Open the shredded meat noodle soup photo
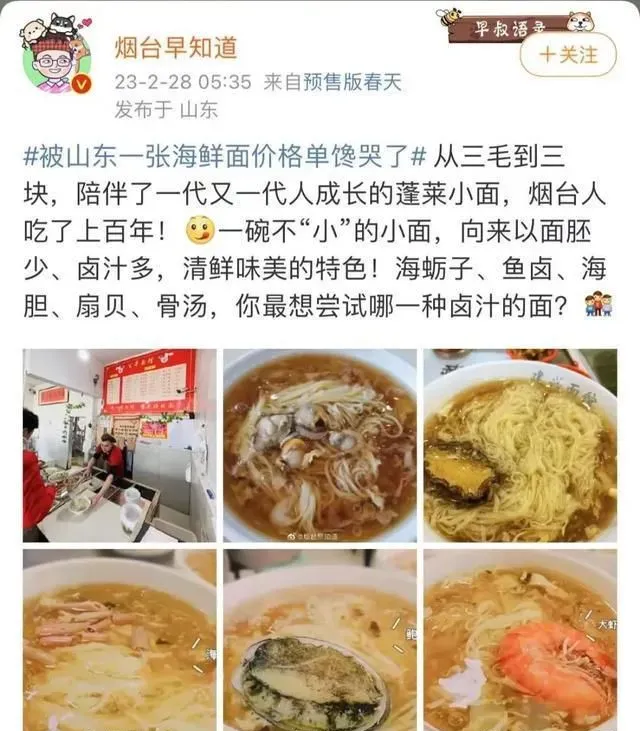Viewport: 640px width, 731px height. 119,641
